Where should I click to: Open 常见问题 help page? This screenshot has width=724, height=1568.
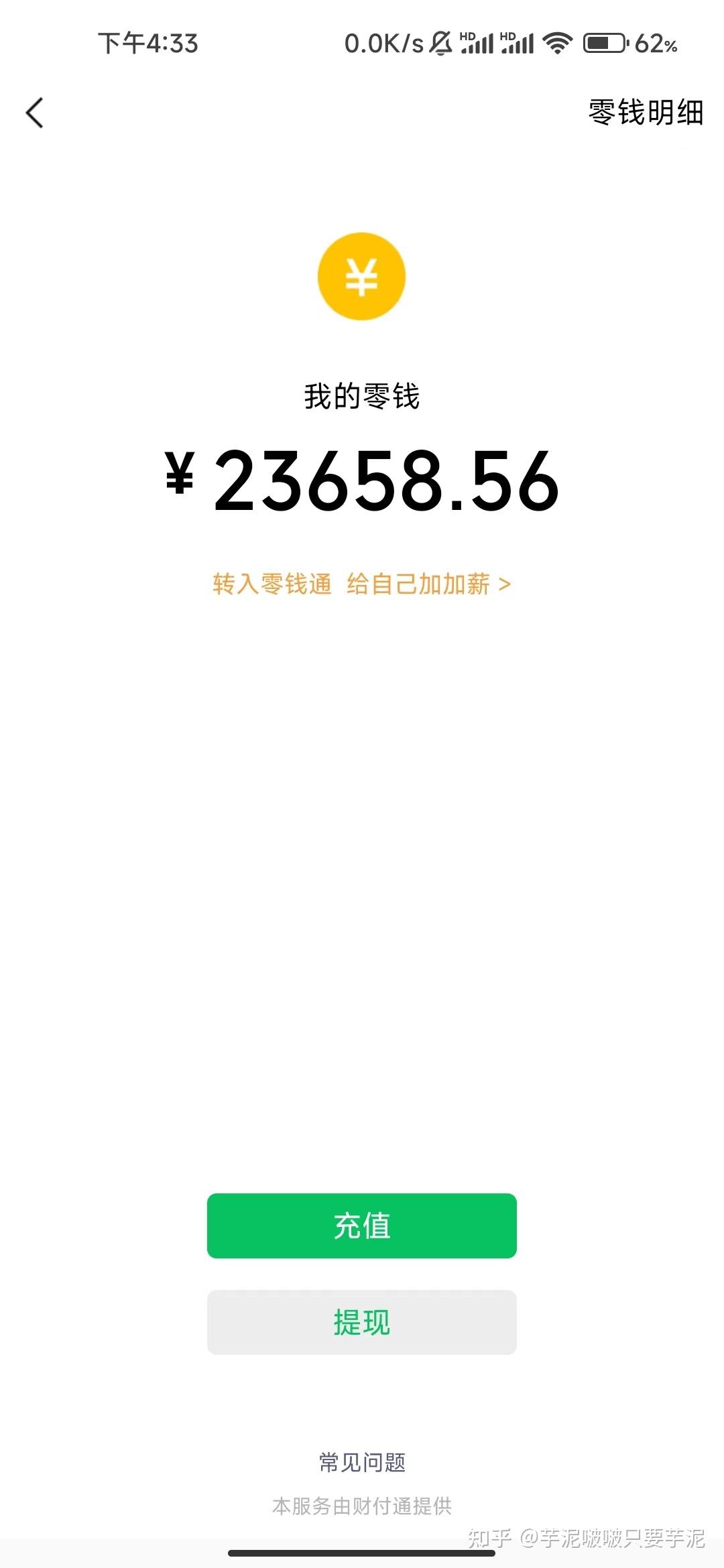(x=362, y=1462)
